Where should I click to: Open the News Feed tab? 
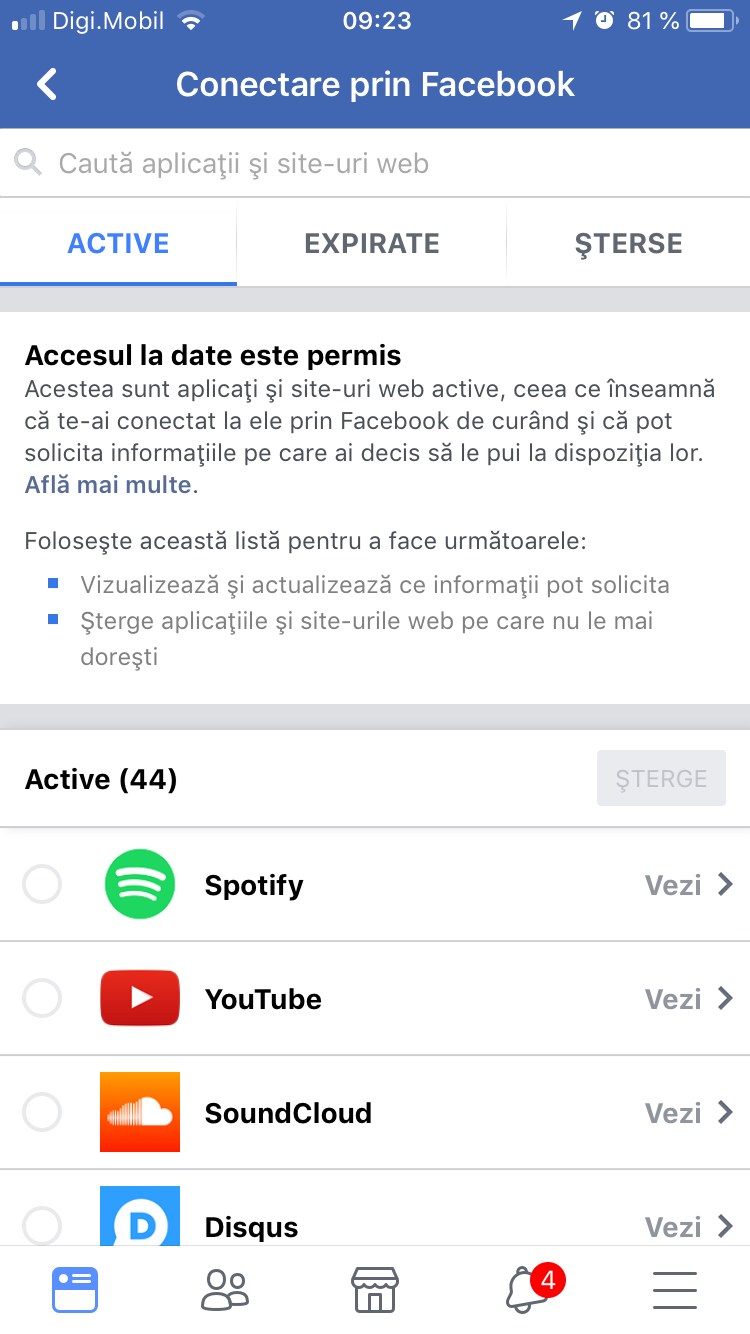pyautogui.click(x=75, y=1289)
